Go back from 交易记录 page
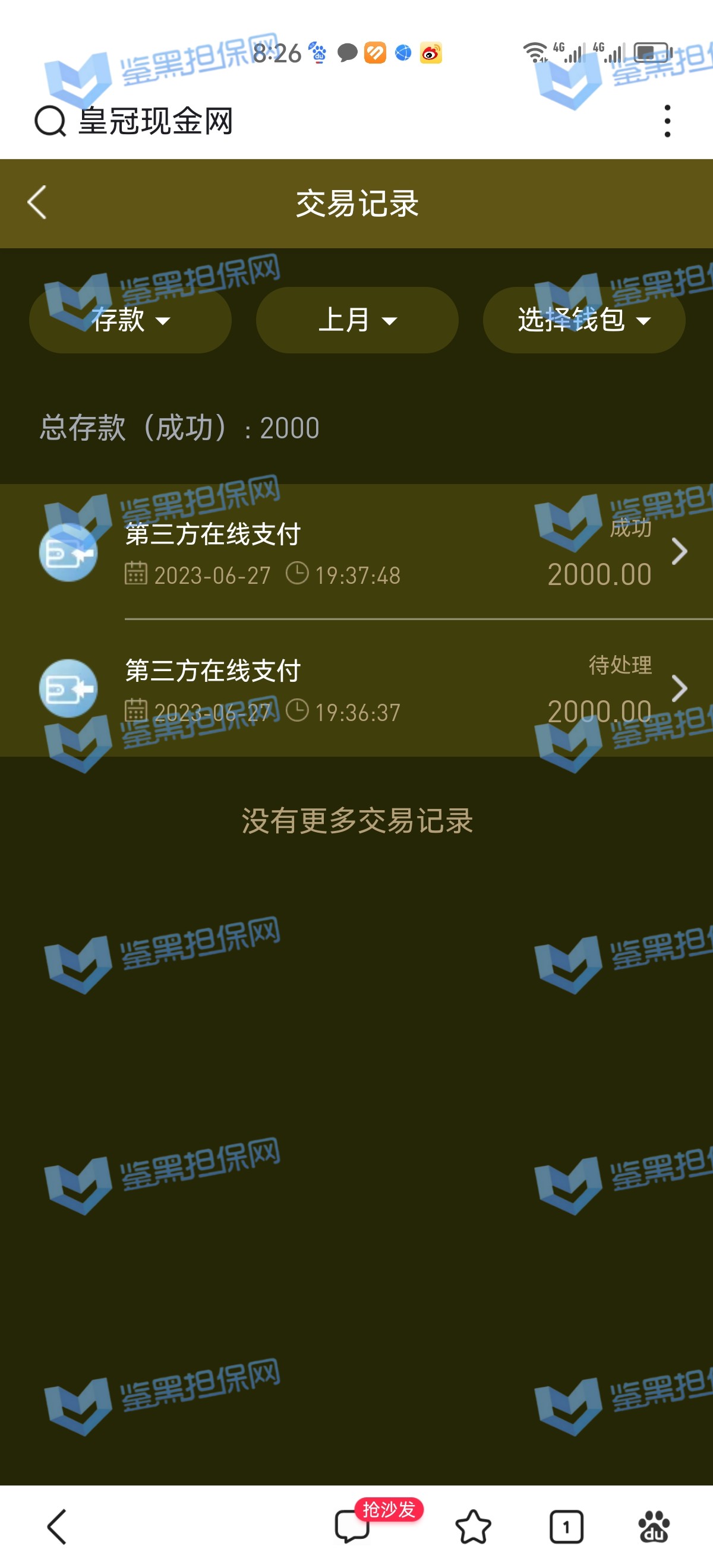The width and height of the screenshot is (713, 1568). (37, 203)
